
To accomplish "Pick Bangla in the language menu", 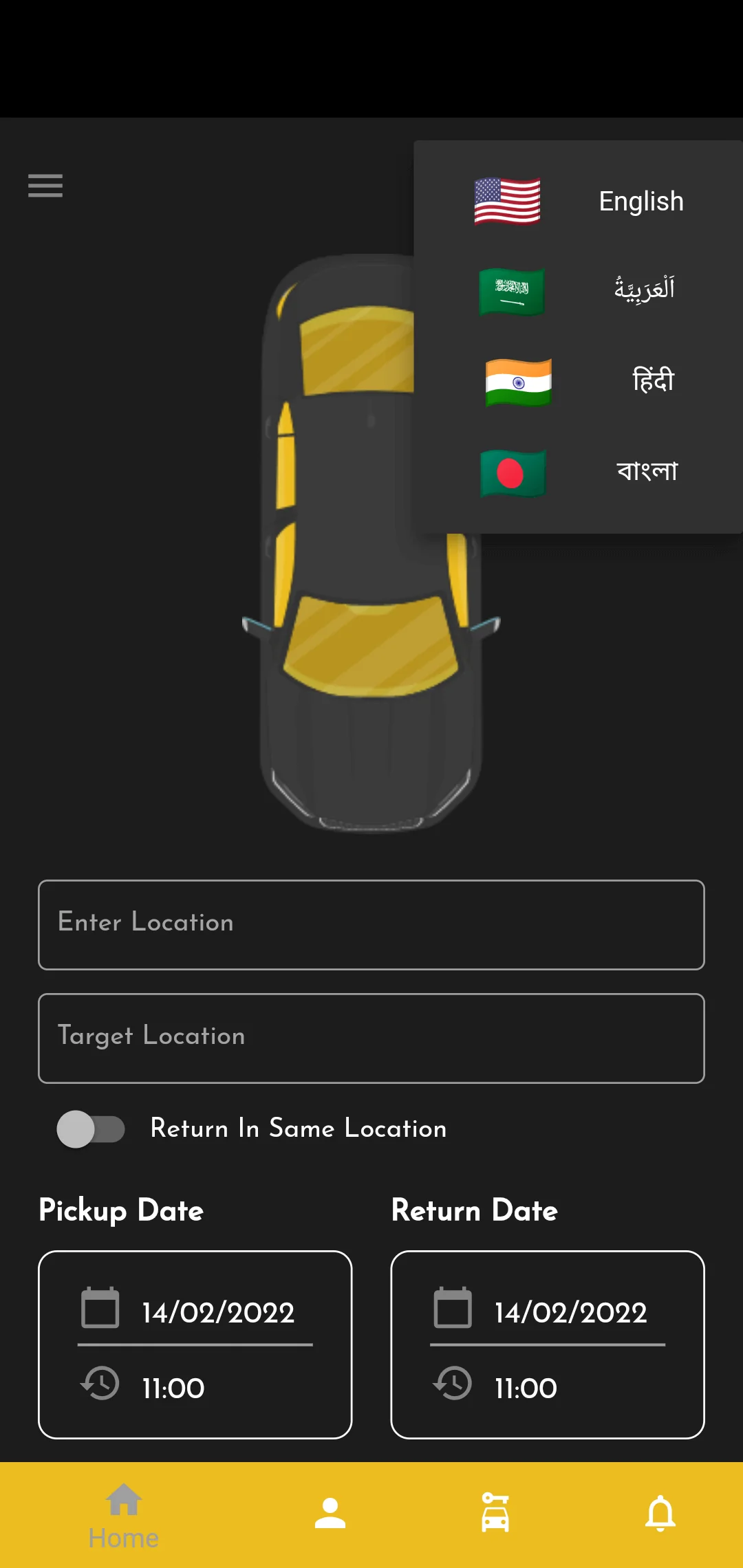I will (578, 472).
